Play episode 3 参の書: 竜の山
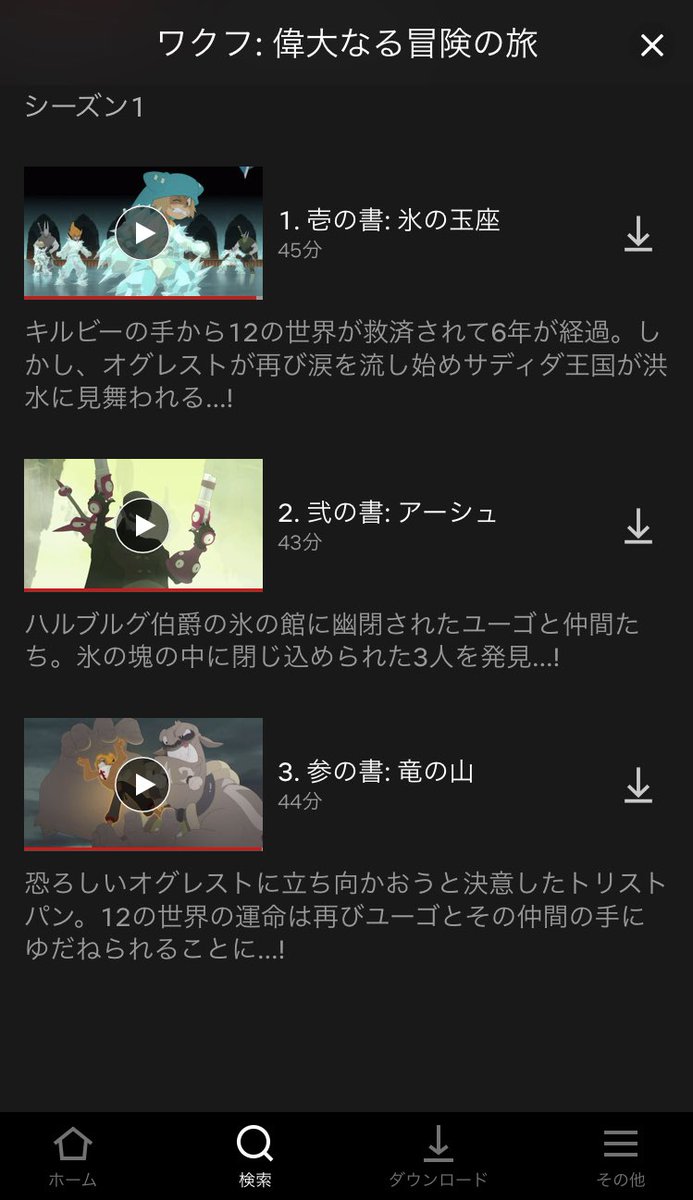The width and height of the screenshot is (693, 1200). pyautogui.click(x=143, y=784)
